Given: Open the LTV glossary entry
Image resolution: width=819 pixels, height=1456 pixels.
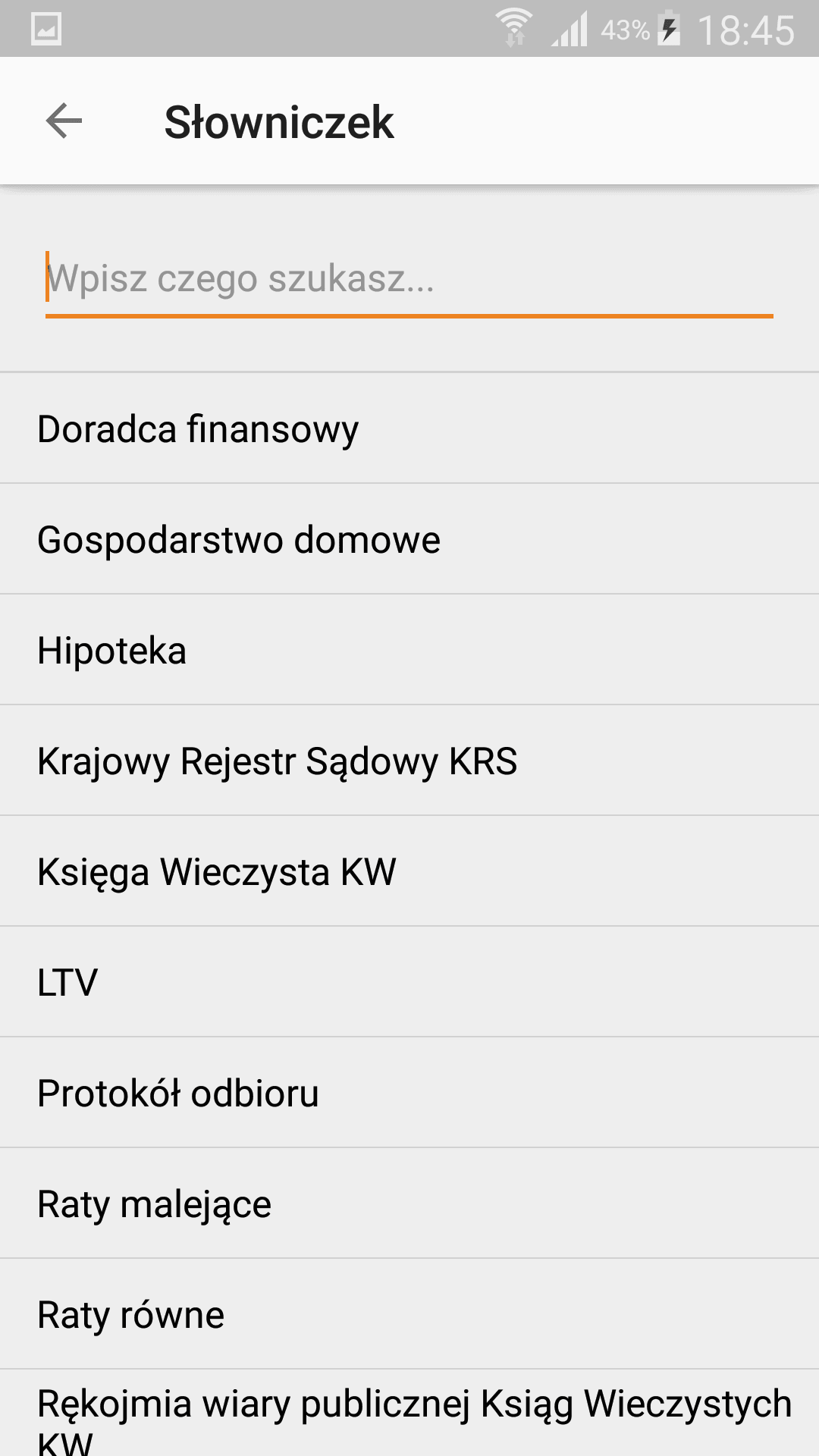Looking at the screenshot, I should point(409,982).
